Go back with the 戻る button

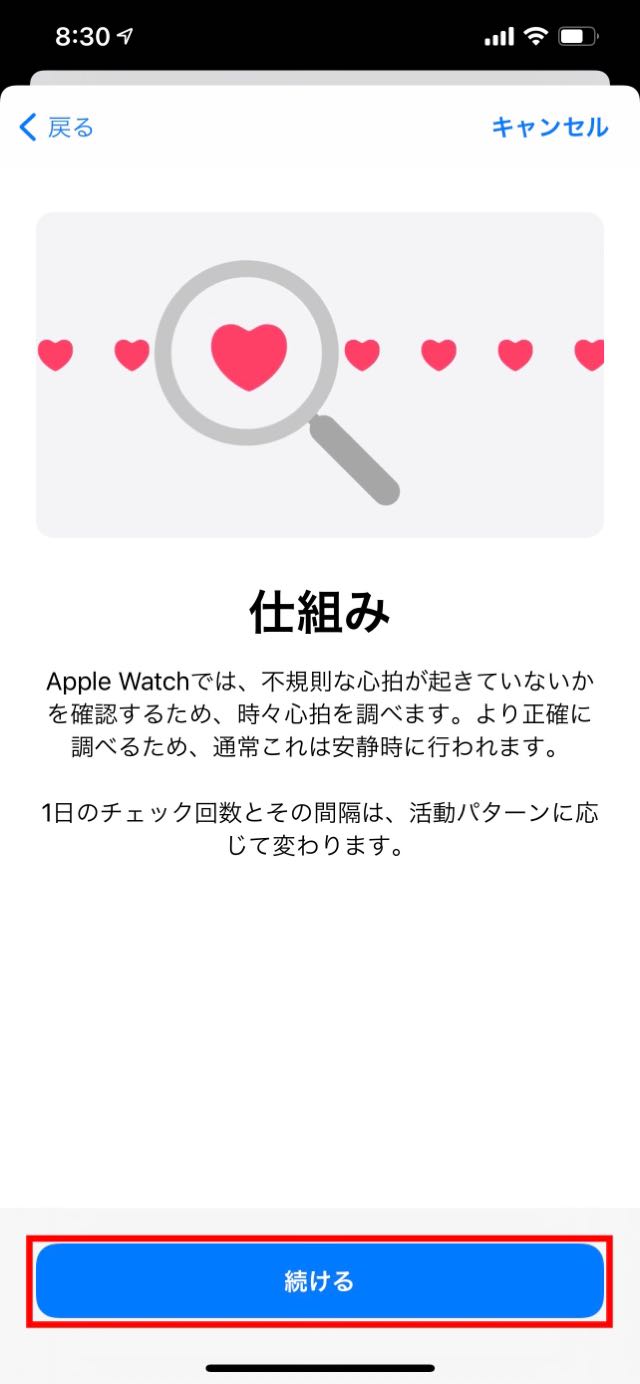(57, 127)
